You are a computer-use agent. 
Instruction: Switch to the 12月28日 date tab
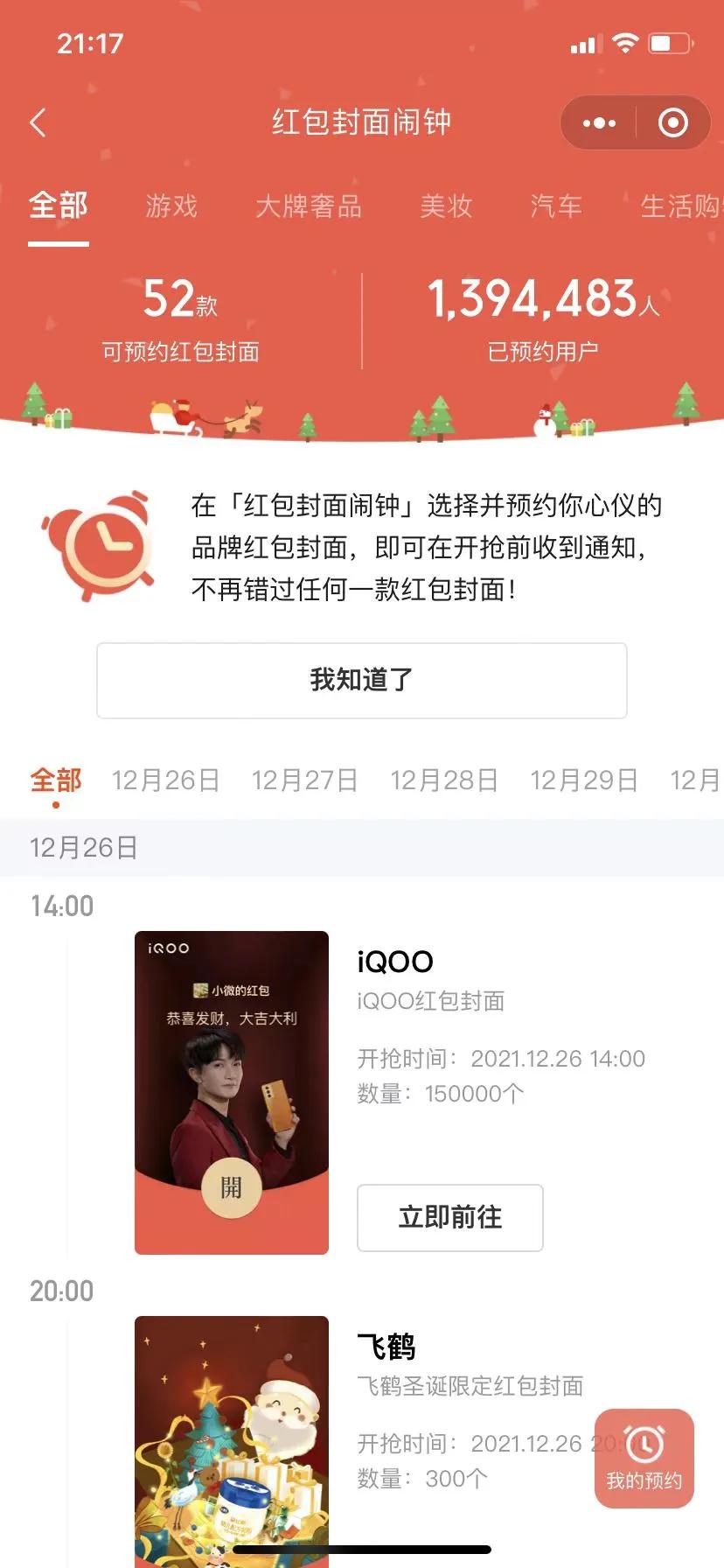(x=443, y=780)
